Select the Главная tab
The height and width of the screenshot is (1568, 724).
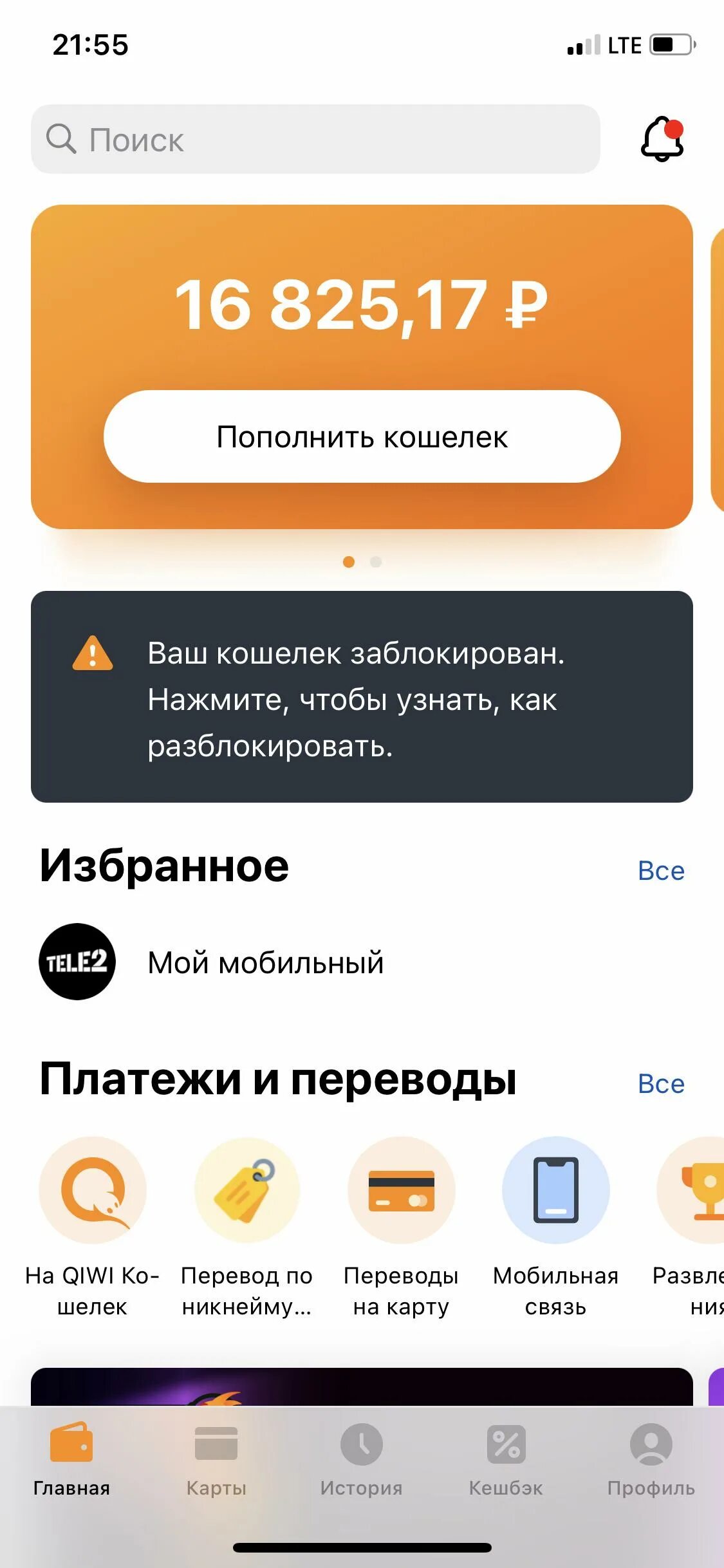71,1460
